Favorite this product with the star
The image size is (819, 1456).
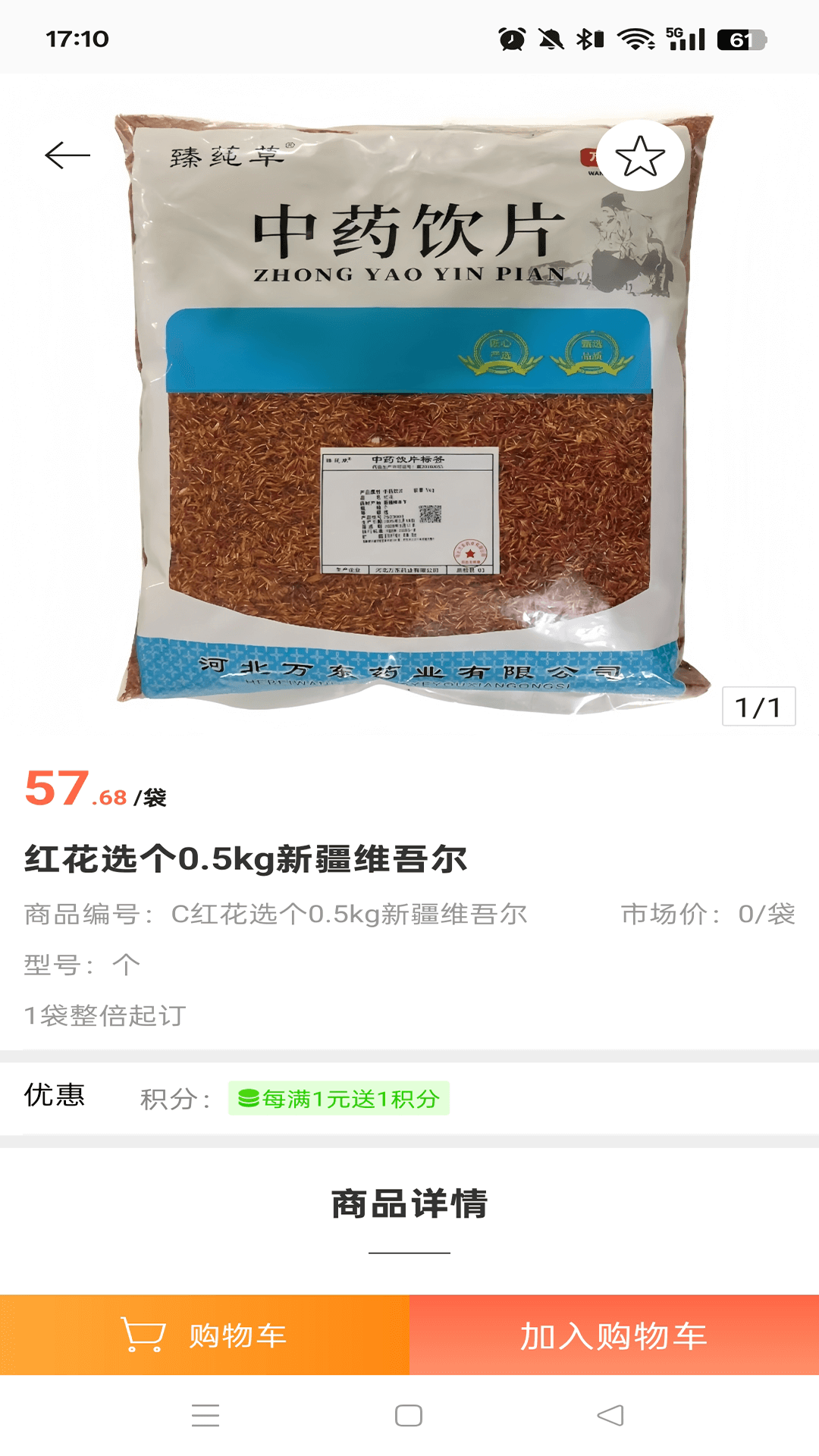pyautogui.click(x=640, y=155)
